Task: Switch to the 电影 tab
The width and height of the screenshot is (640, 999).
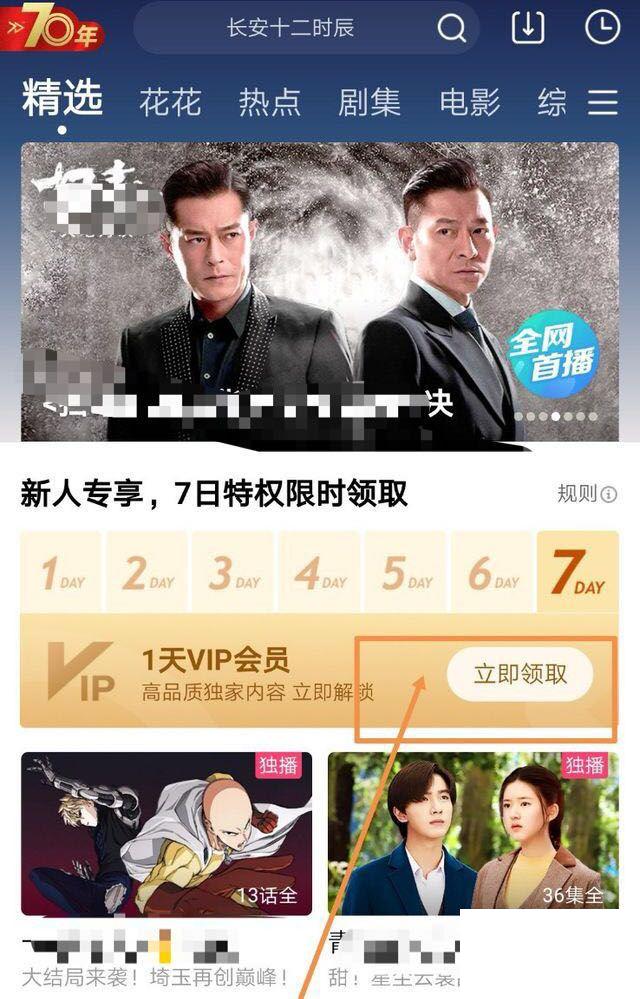Action: [469, 102]
